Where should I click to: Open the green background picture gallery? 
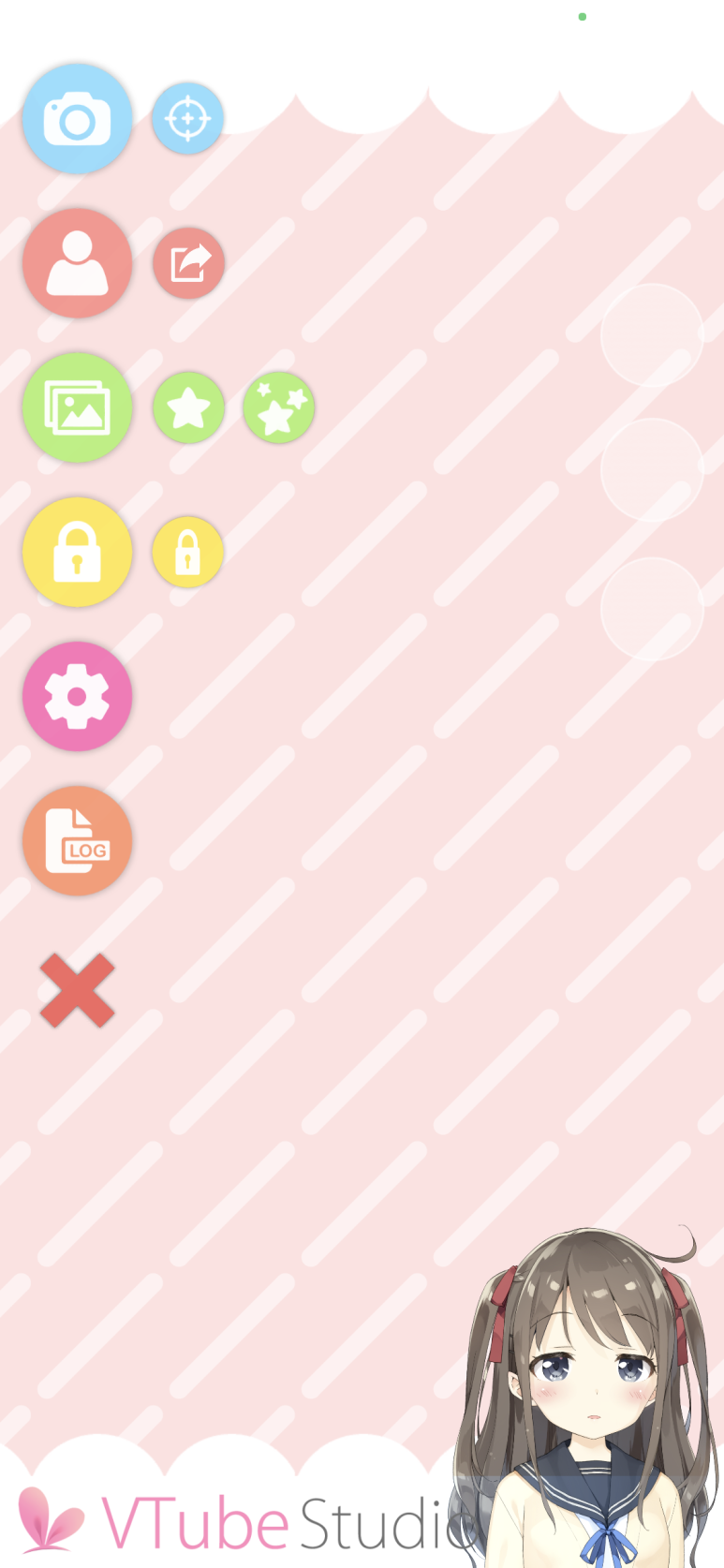pyautogui.click(x=77, y=407)
